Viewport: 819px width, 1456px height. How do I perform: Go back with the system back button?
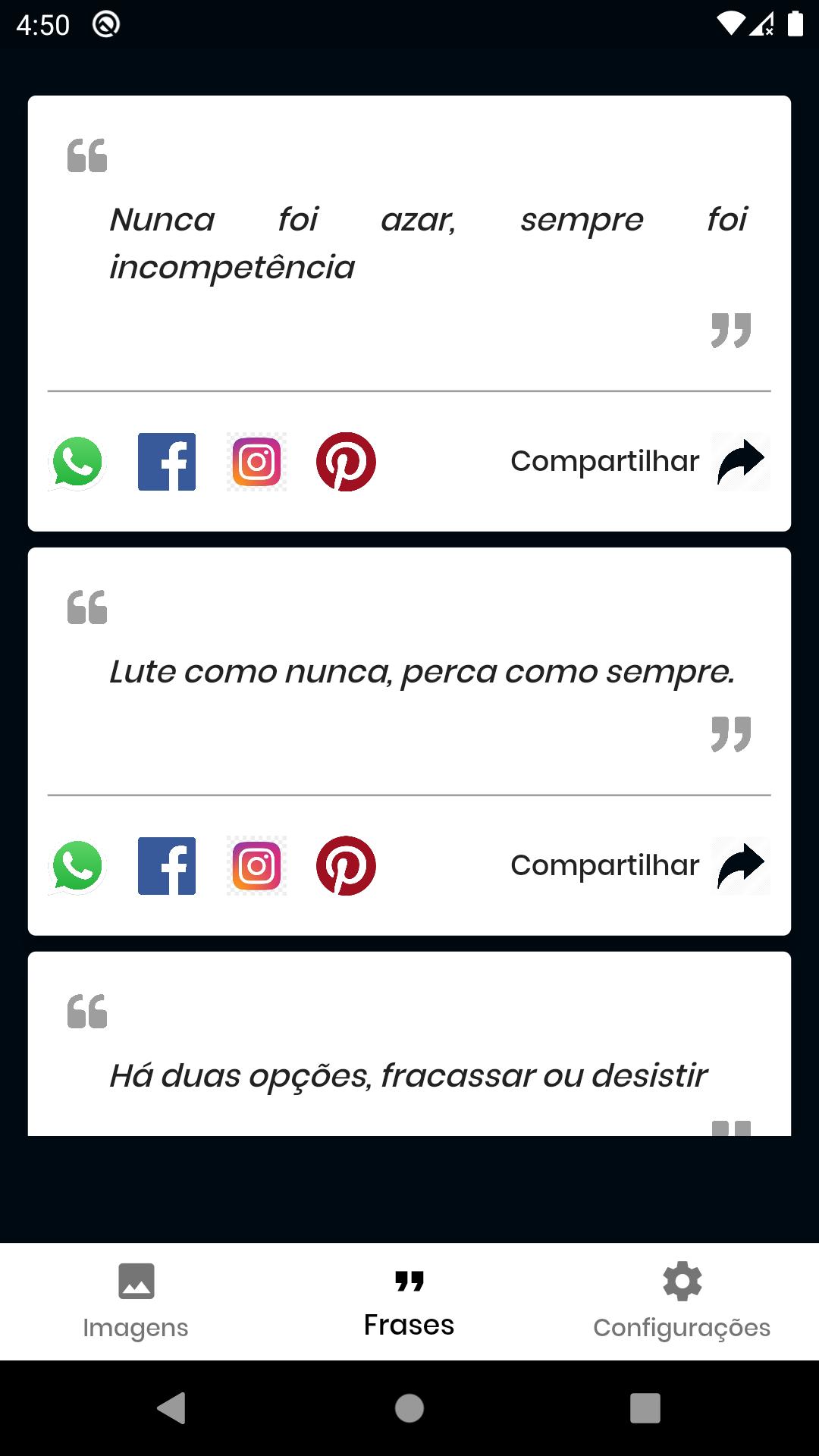[172, 1408]
